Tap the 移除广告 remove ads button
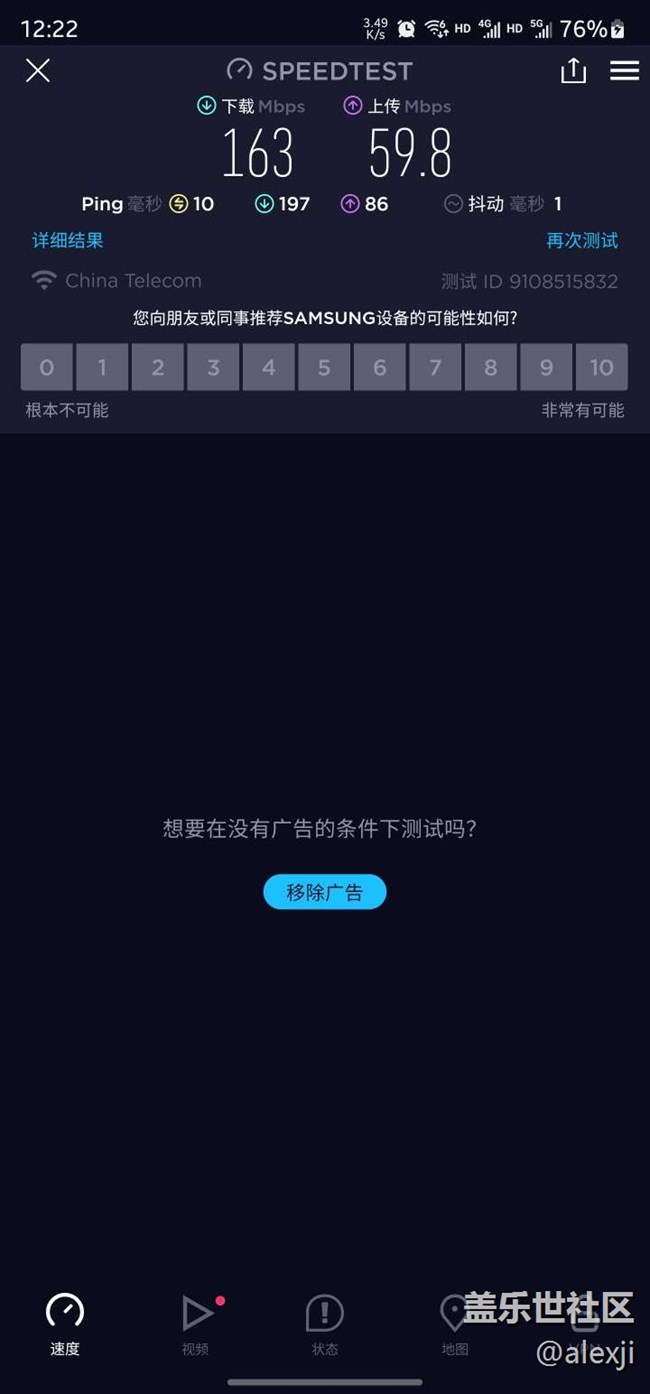This screenshot has height=1394, width=650. tap(325, 892)
